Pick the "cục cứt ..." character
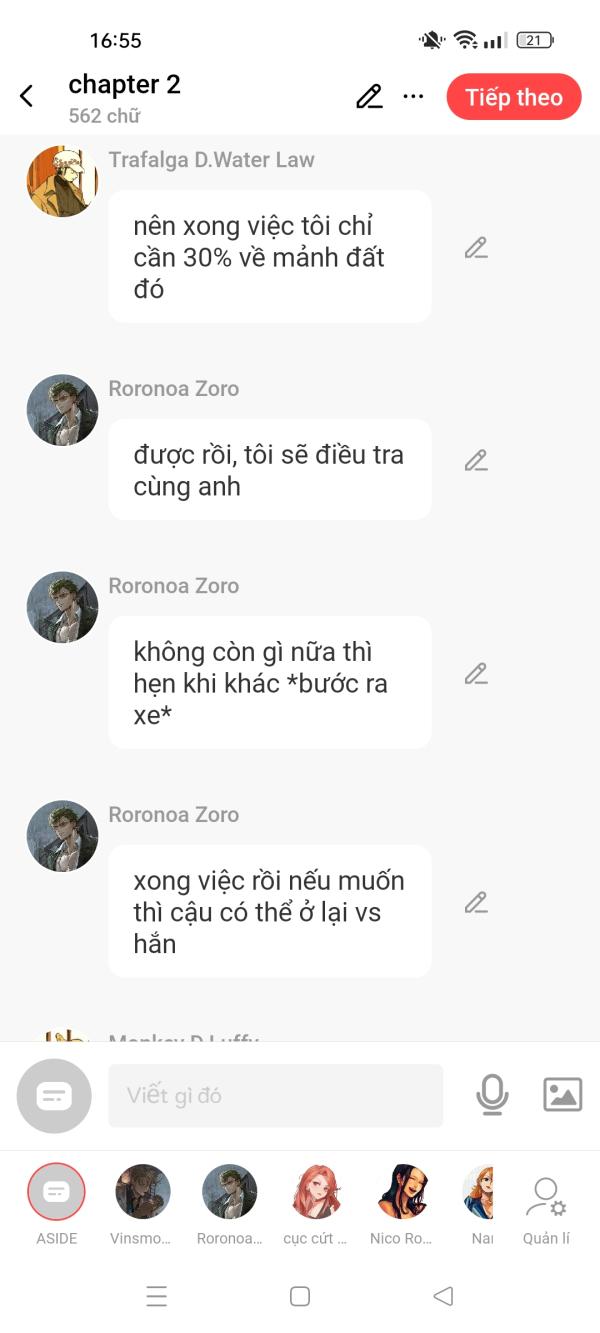Viewport: 600px width, 1333px height. 316,1192
